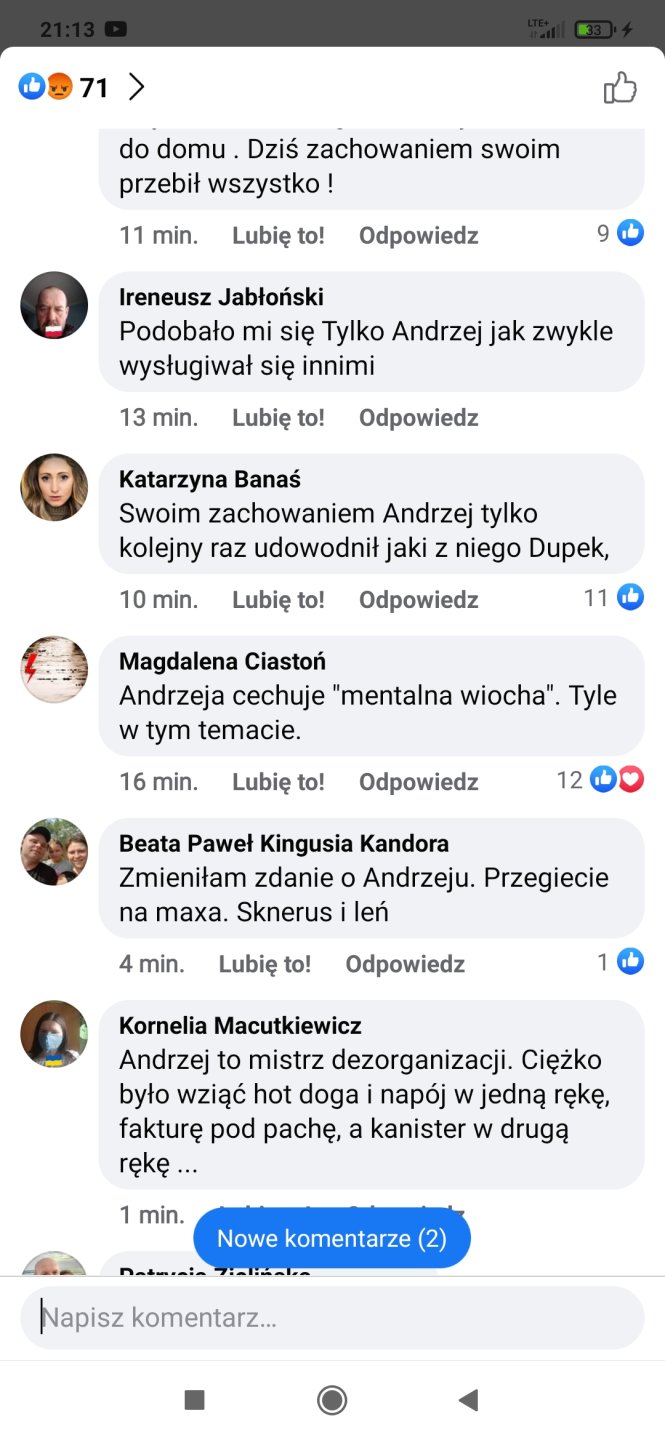
Task: Like Magdalena Ciastoń's comment
Action: tap(278, 781)
